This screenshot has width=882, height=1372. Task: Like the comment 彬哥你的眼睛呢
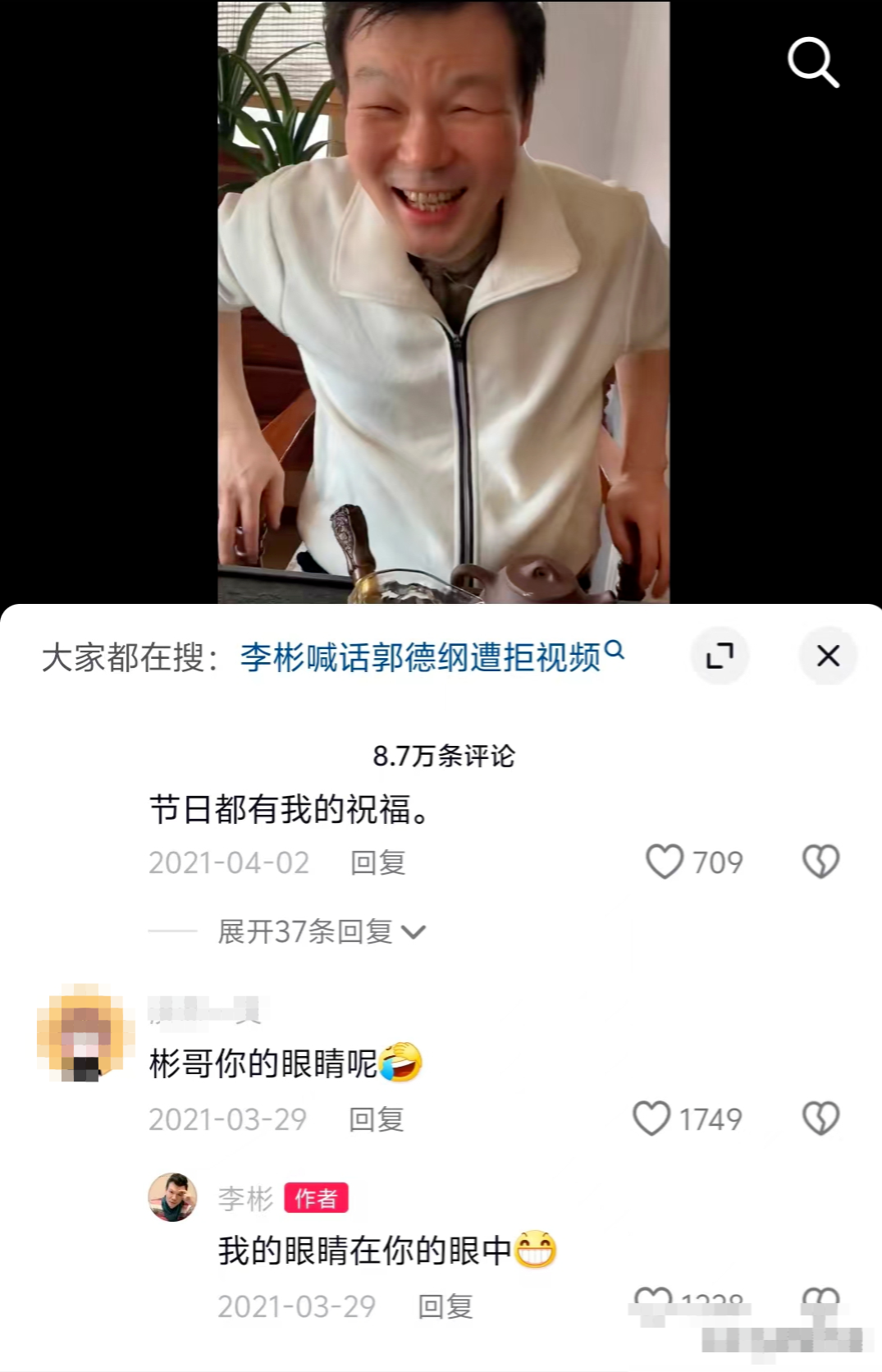(652, 1118)
